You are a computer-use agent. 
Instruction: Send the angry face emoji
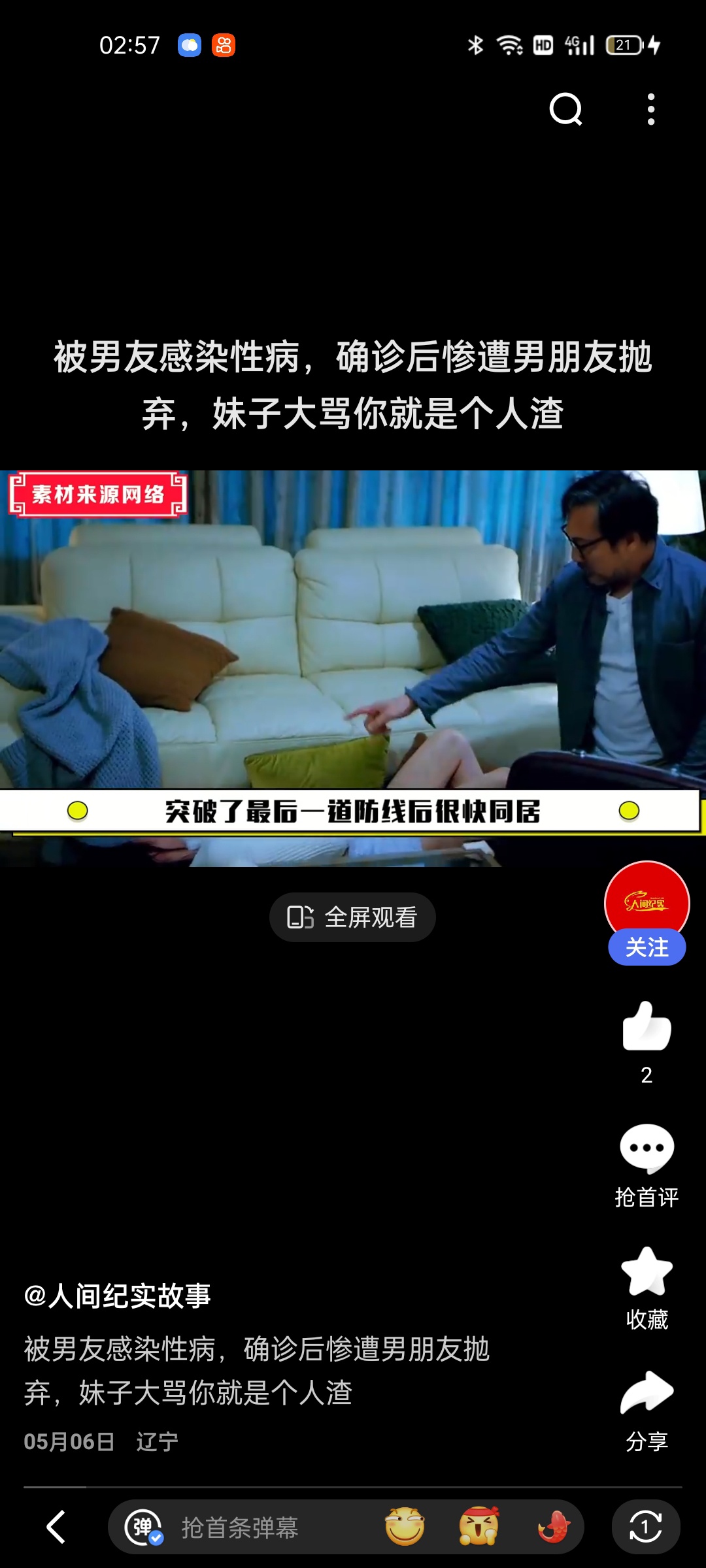point(479,1527)
